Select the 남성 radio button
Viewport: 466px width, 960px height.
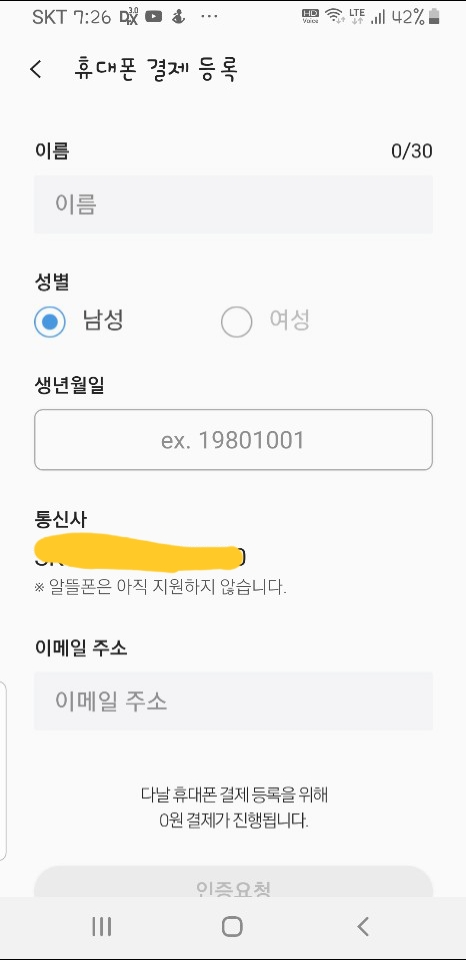(x=50, y=322)
